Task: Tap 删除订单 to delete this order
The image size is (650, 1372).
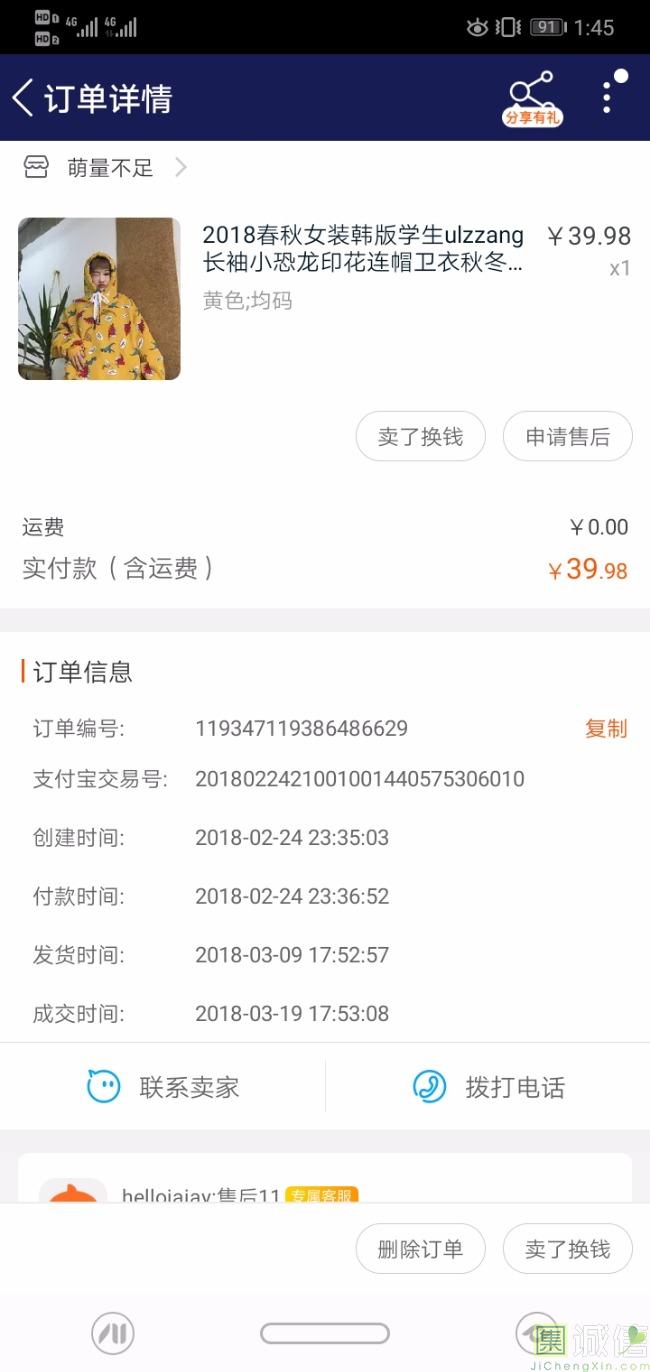Action: 421,1249
